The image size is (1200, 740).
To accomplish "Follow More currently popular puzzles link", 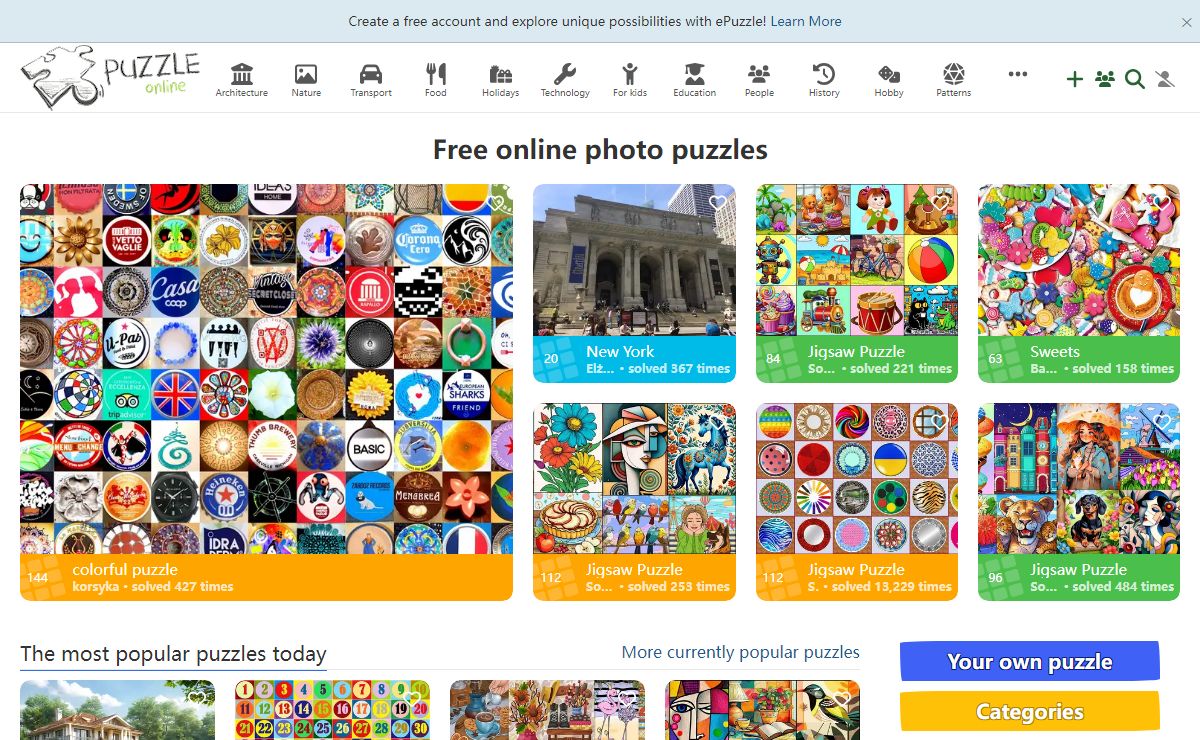I will click(740, 652).
